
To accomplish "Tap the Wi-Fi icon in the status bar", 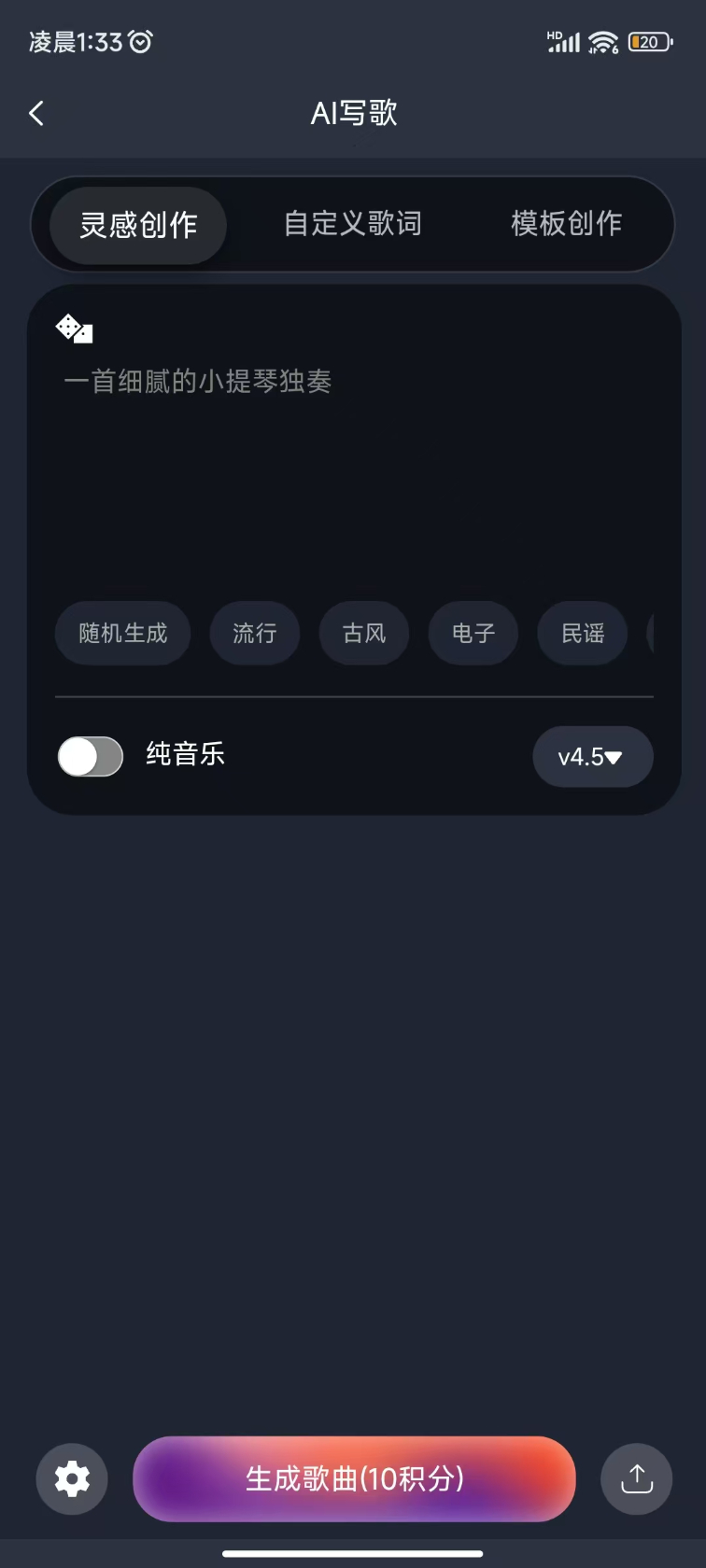I will [x=603, y=41].
